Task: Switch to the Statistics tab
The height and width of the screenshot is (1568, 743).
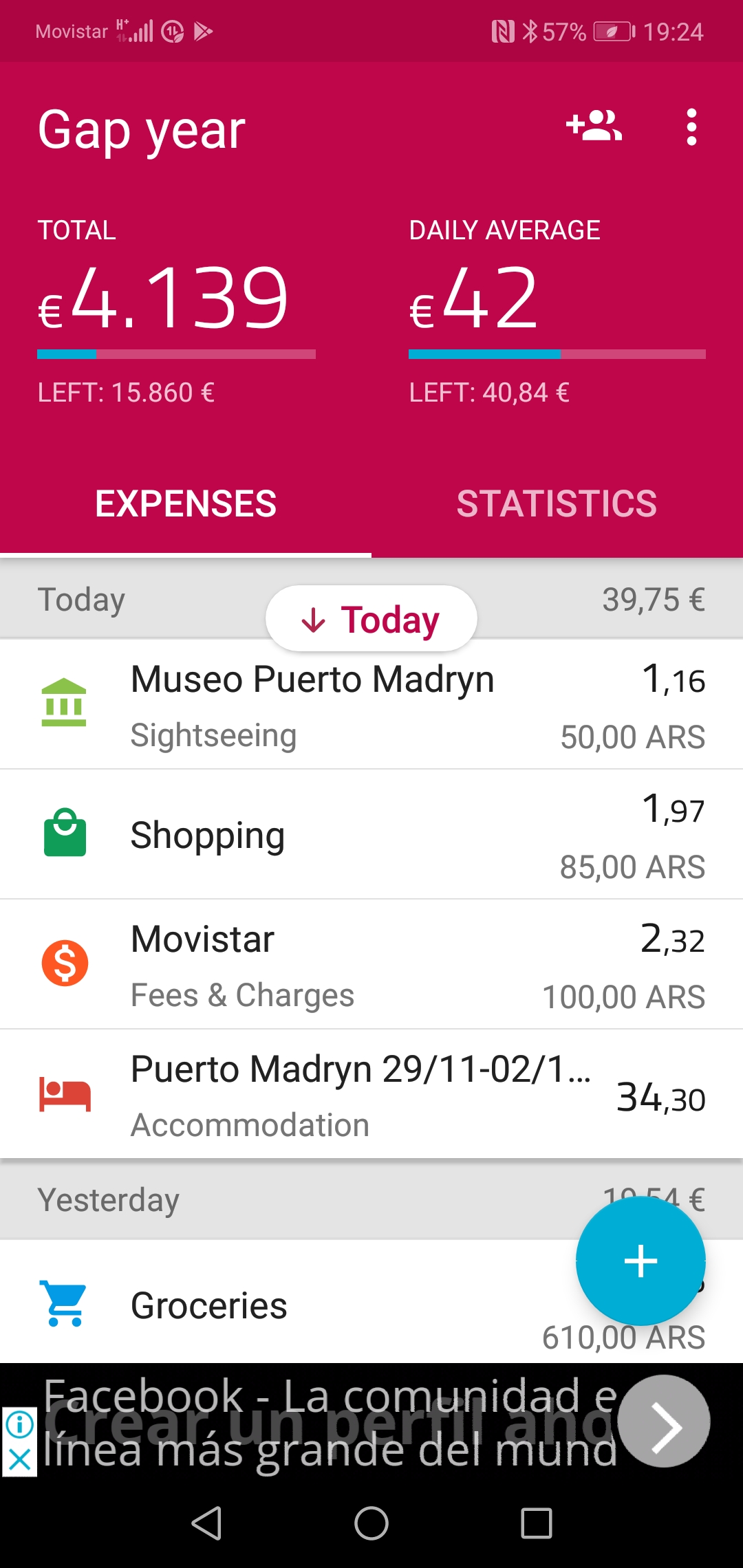Action: [x=557, y=503]
